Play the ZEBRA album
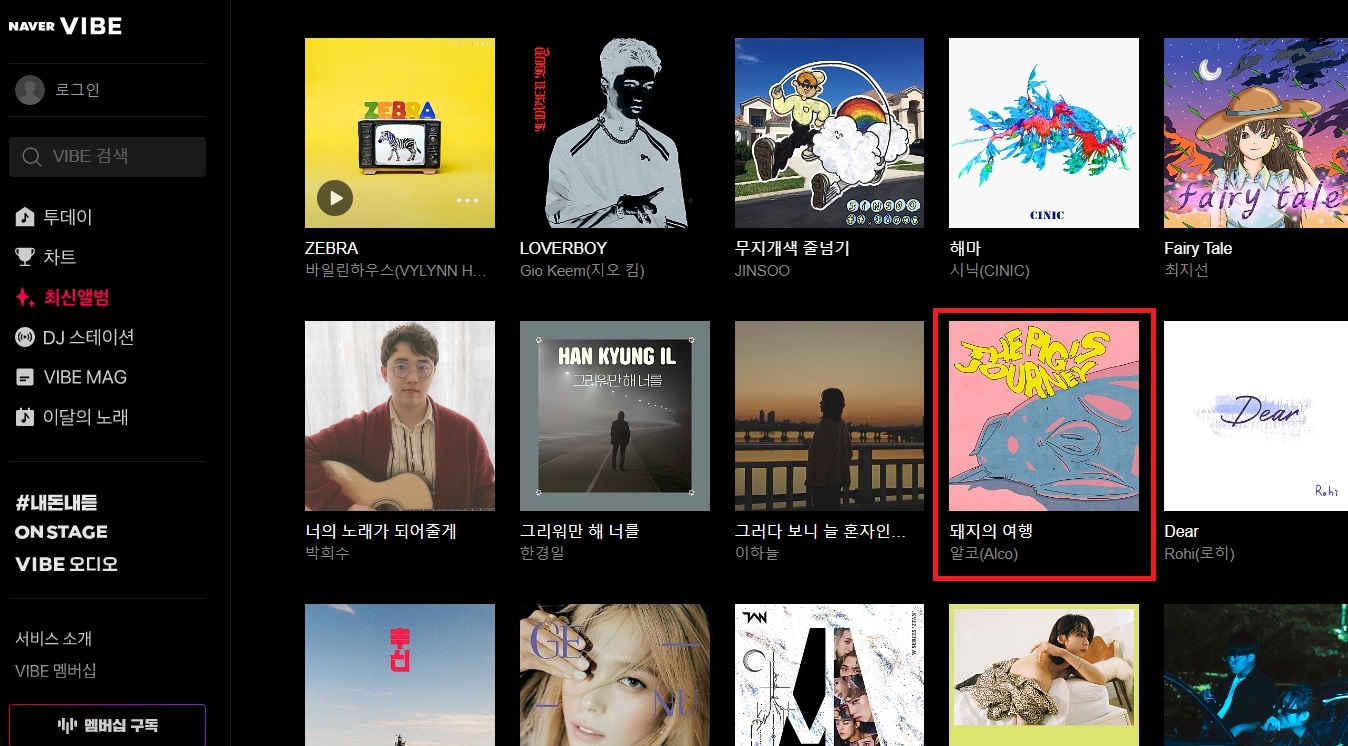Screen dimensions: 1348x746 pos(335,198)
